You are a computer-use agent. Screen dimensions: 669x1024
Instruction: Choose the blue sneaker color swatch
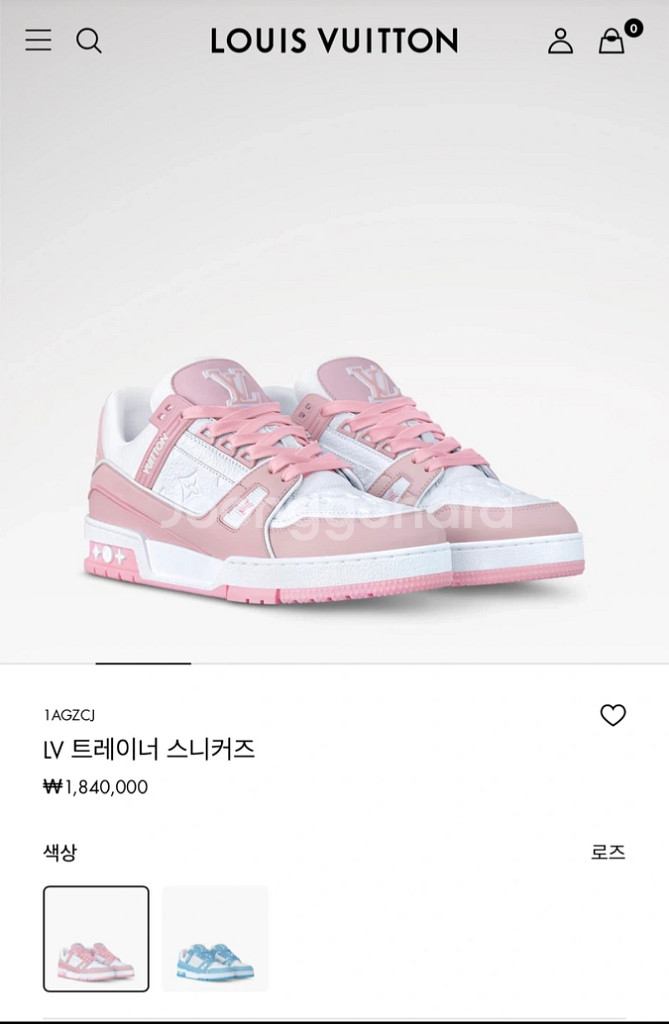(215, 938)
